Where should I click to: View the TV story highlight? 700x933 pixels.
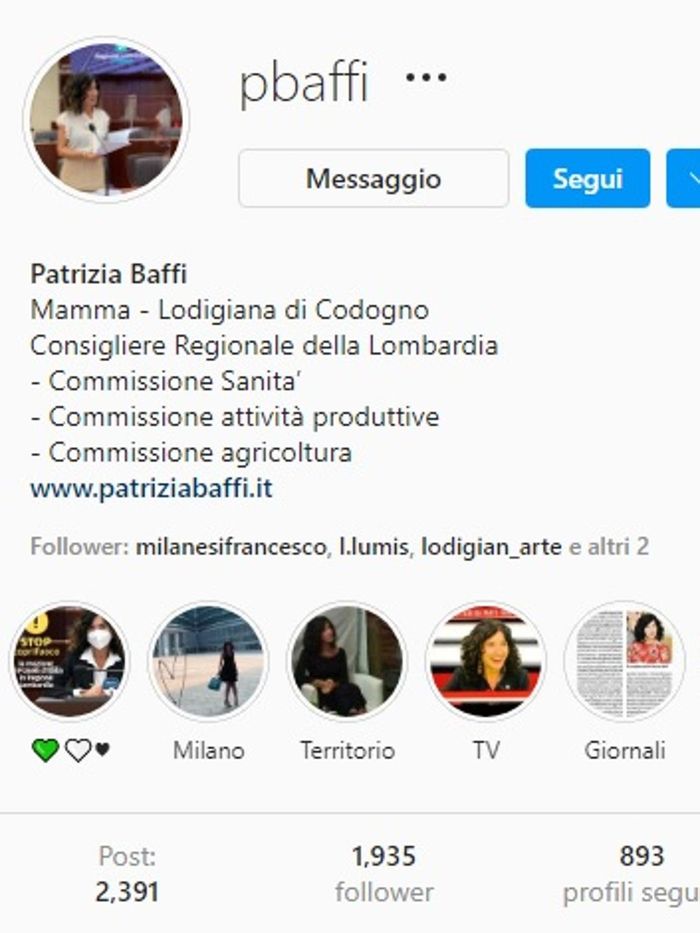[486, 661]
